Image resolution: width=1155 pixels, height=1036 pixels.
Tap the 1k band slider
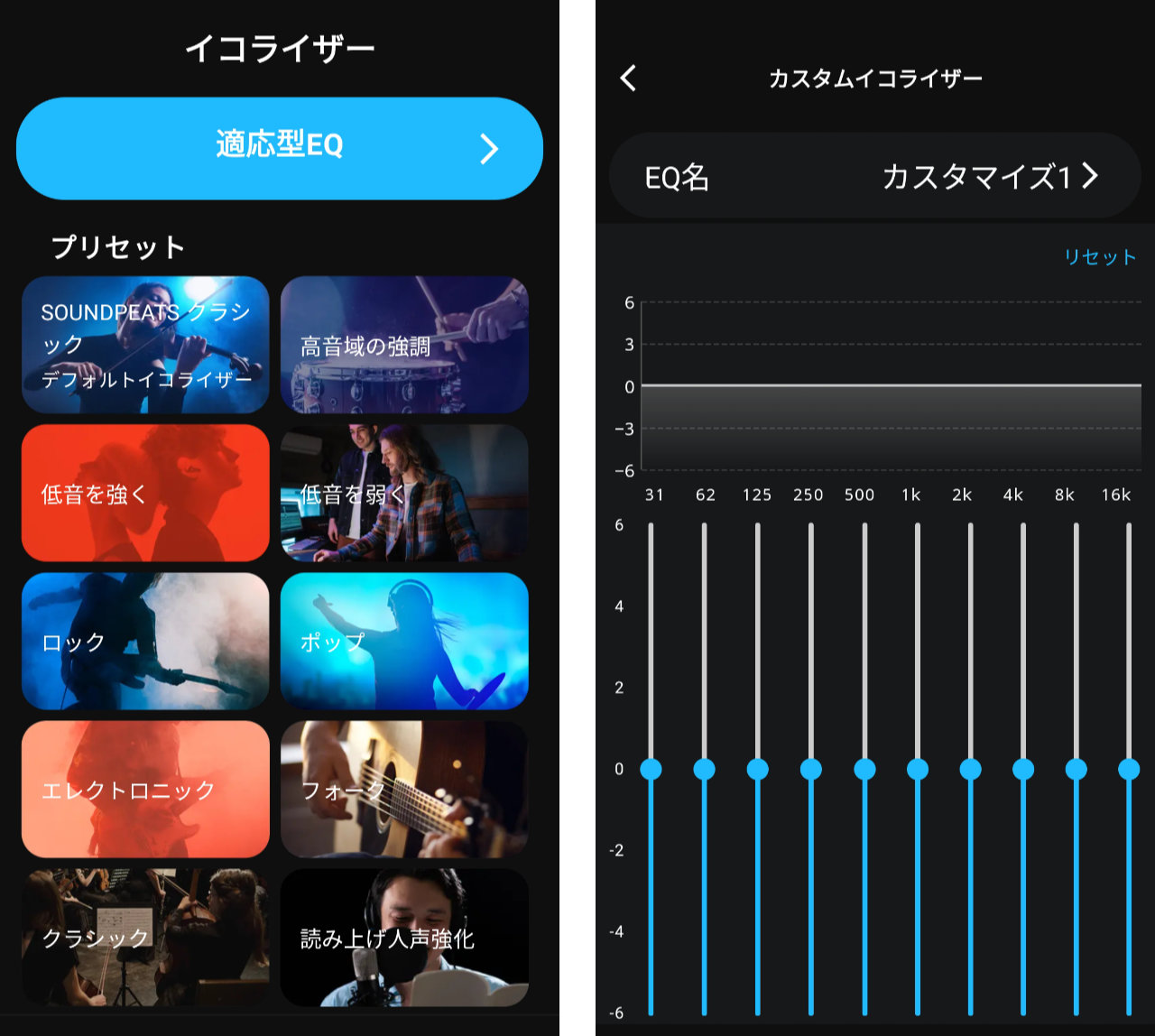pyautogui.click(x=917, y=769)
